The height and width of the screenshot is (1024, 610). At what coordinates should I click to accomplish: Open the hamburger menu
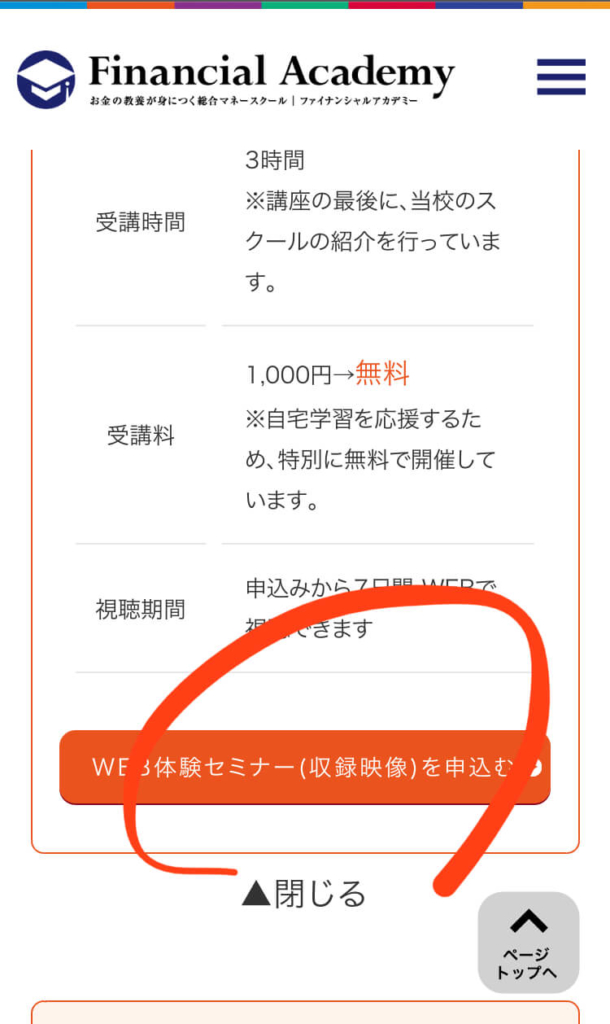[x=561, y=77]
